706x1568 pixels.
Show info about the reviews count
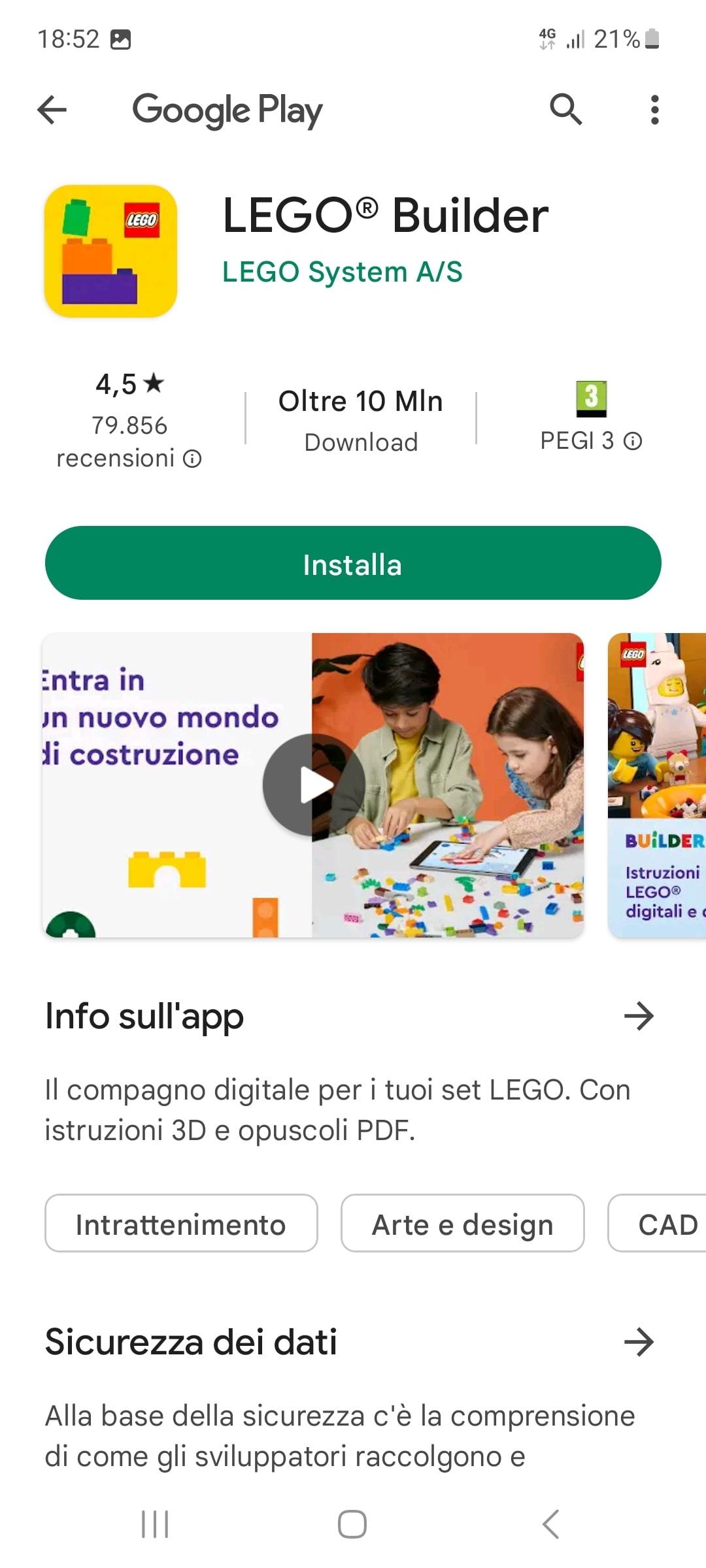[192, 459]
